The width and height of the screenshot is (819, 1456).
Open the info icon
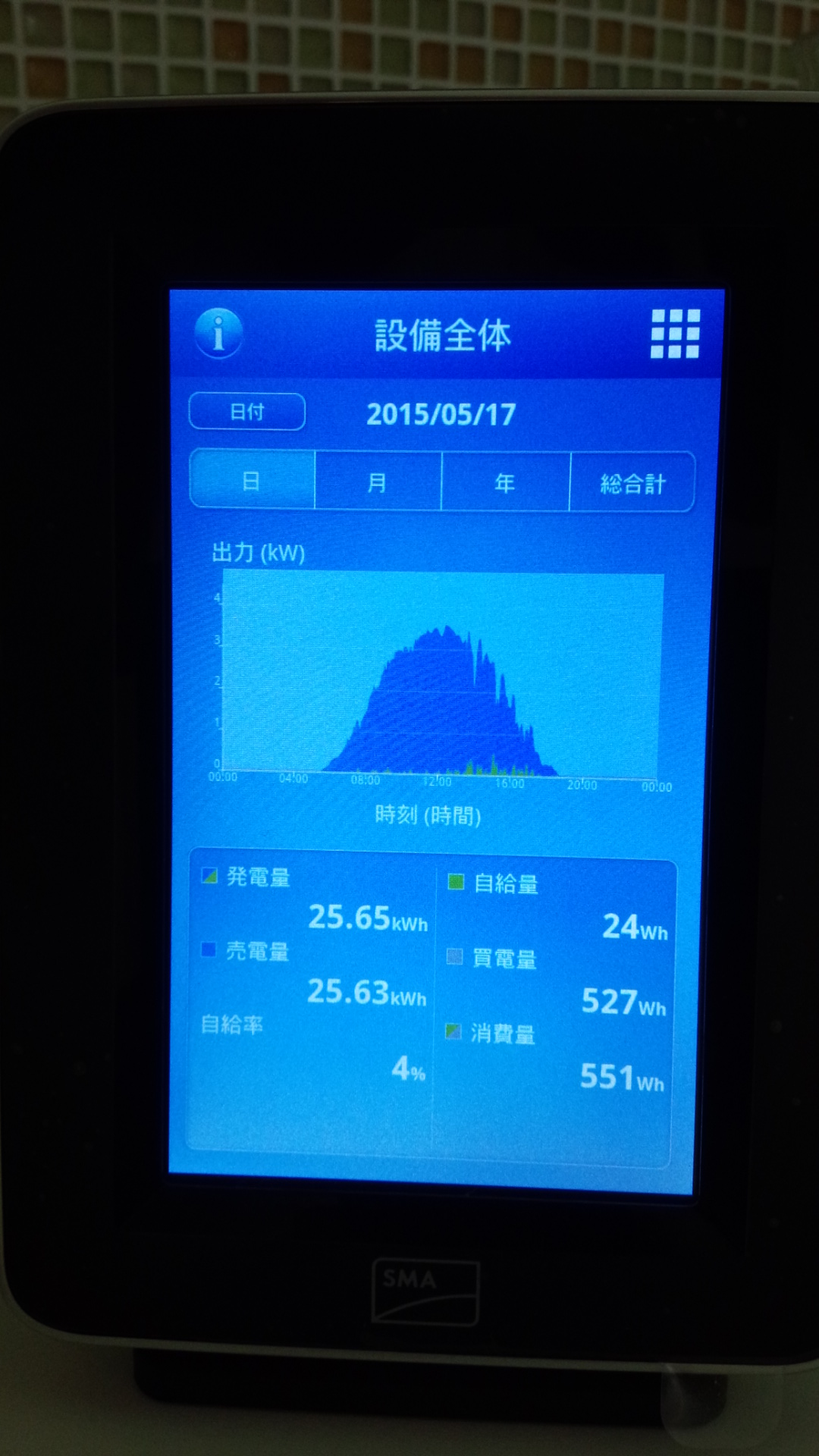[218, 333]
